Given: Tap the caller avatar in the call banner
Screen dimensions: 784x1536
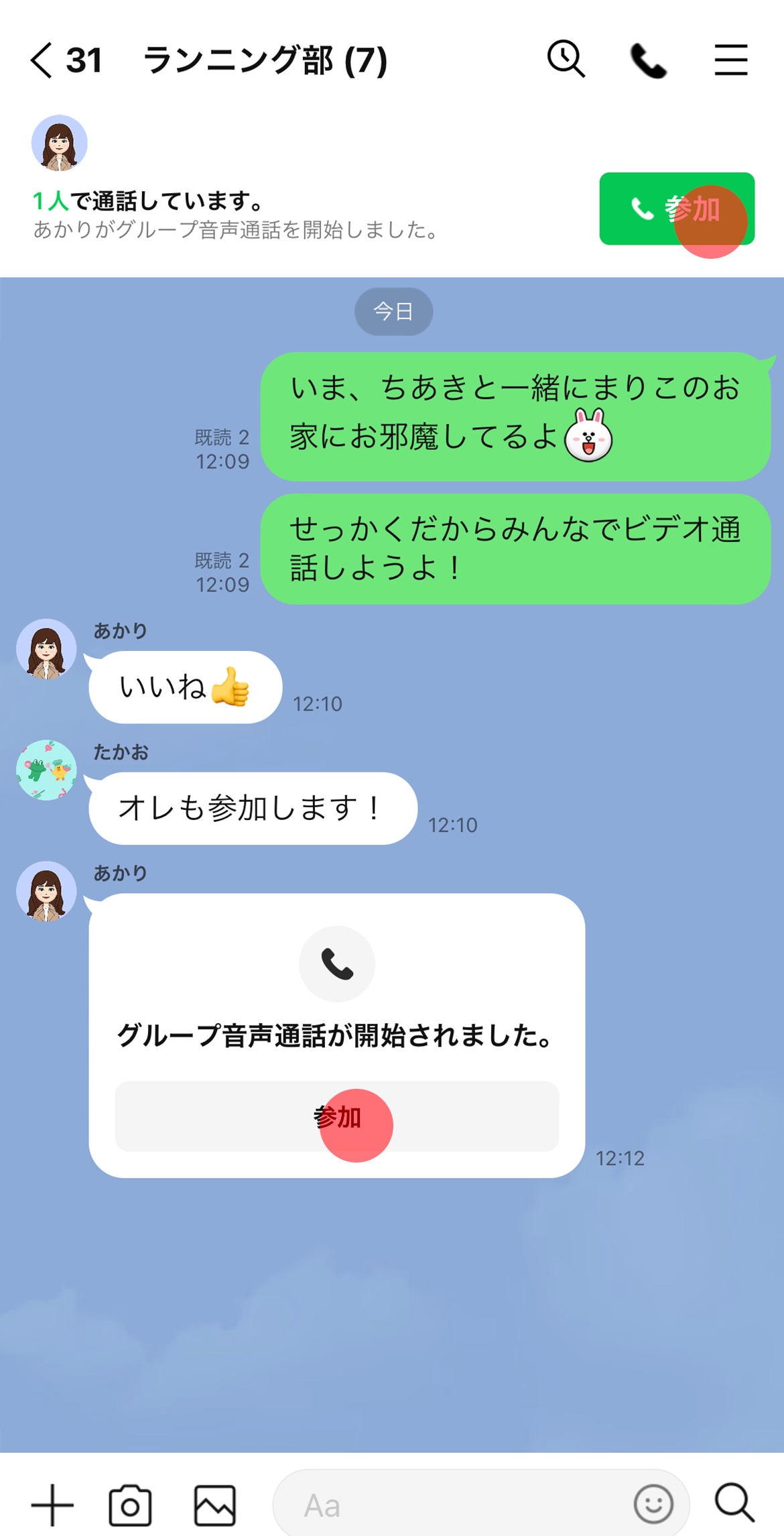Looking at the screenshot, I should pyautogui.click(x=59, y=143).
